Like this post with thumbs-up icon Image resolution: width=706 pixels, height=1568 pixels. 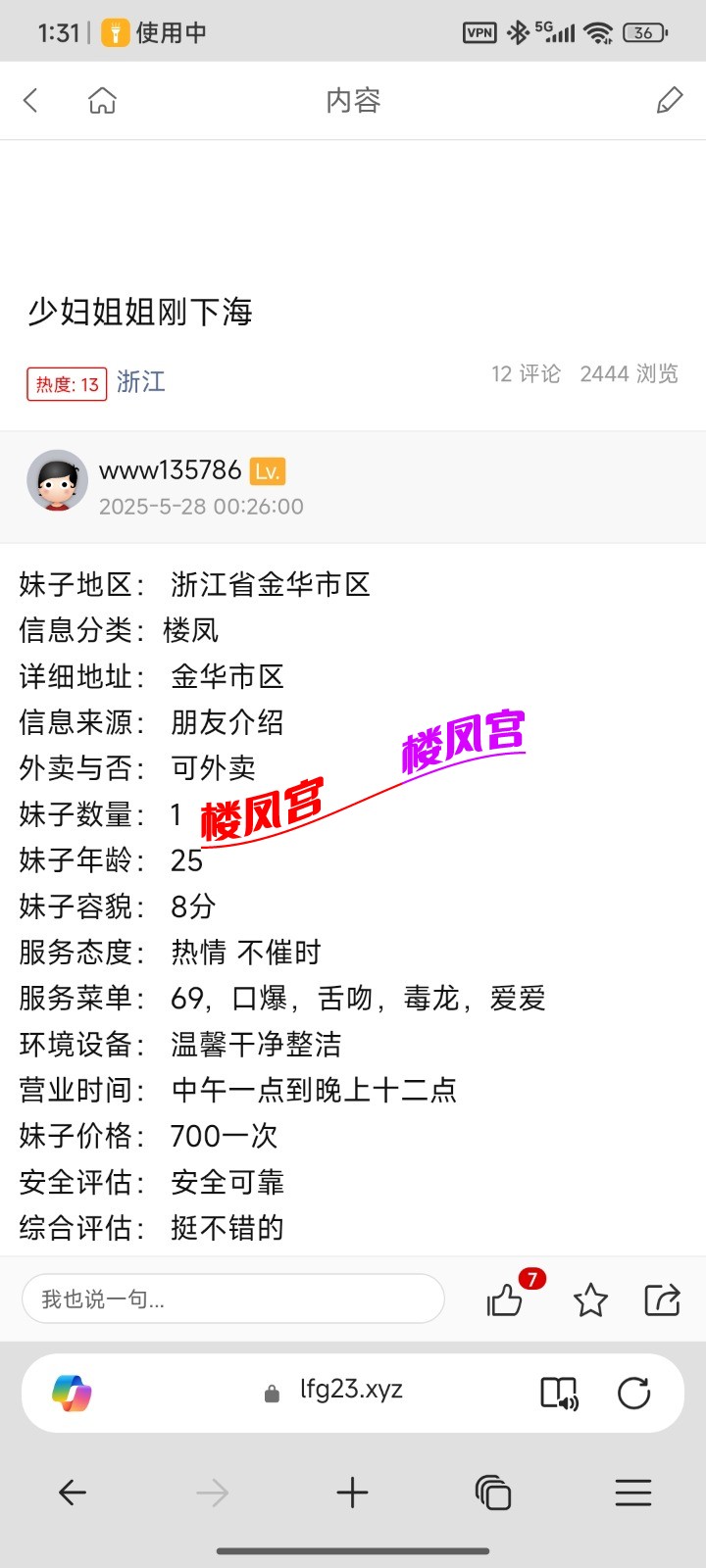505,1300
